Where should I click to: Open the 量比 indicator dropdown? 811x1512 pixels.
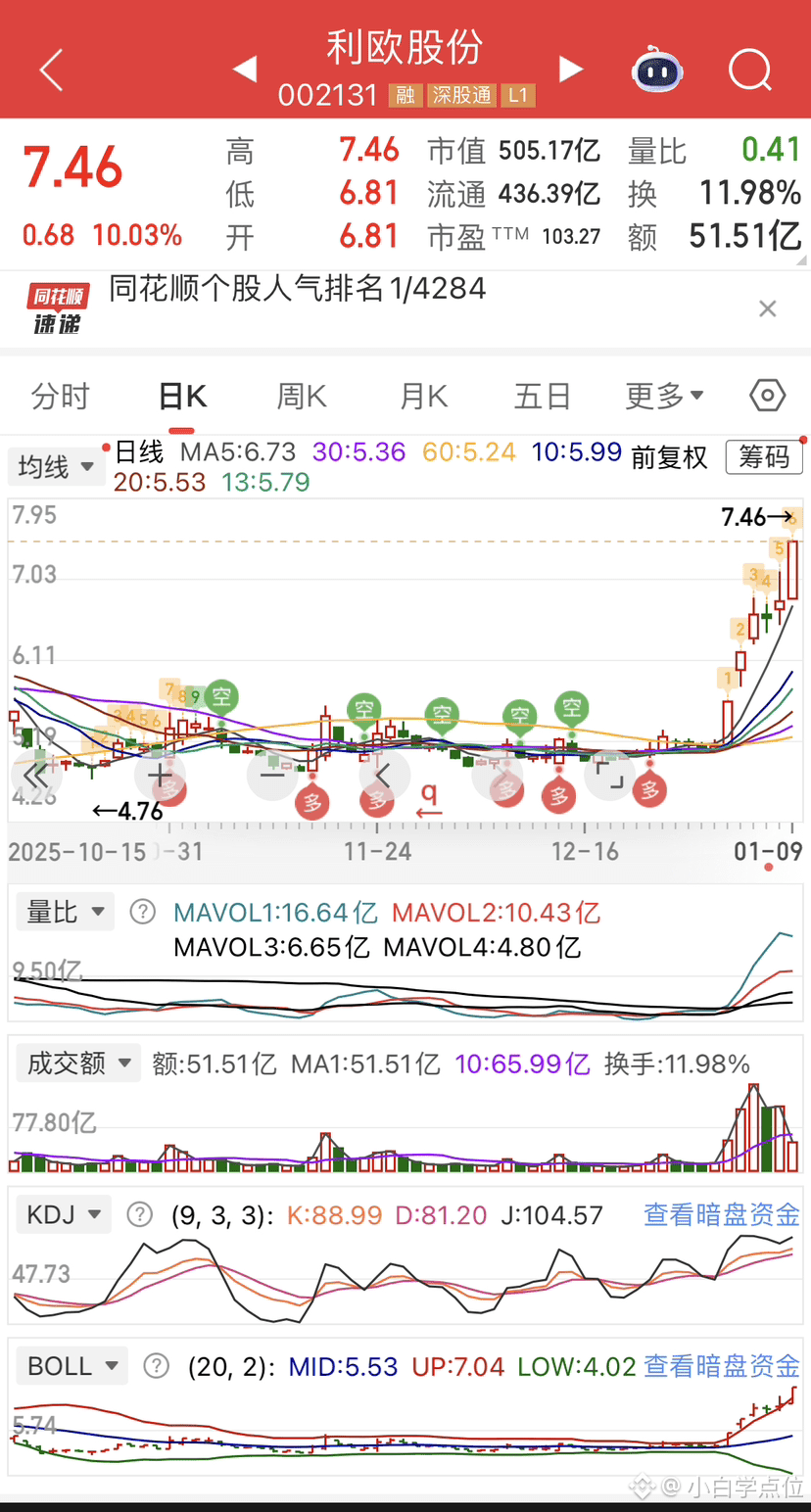point(65,911)
